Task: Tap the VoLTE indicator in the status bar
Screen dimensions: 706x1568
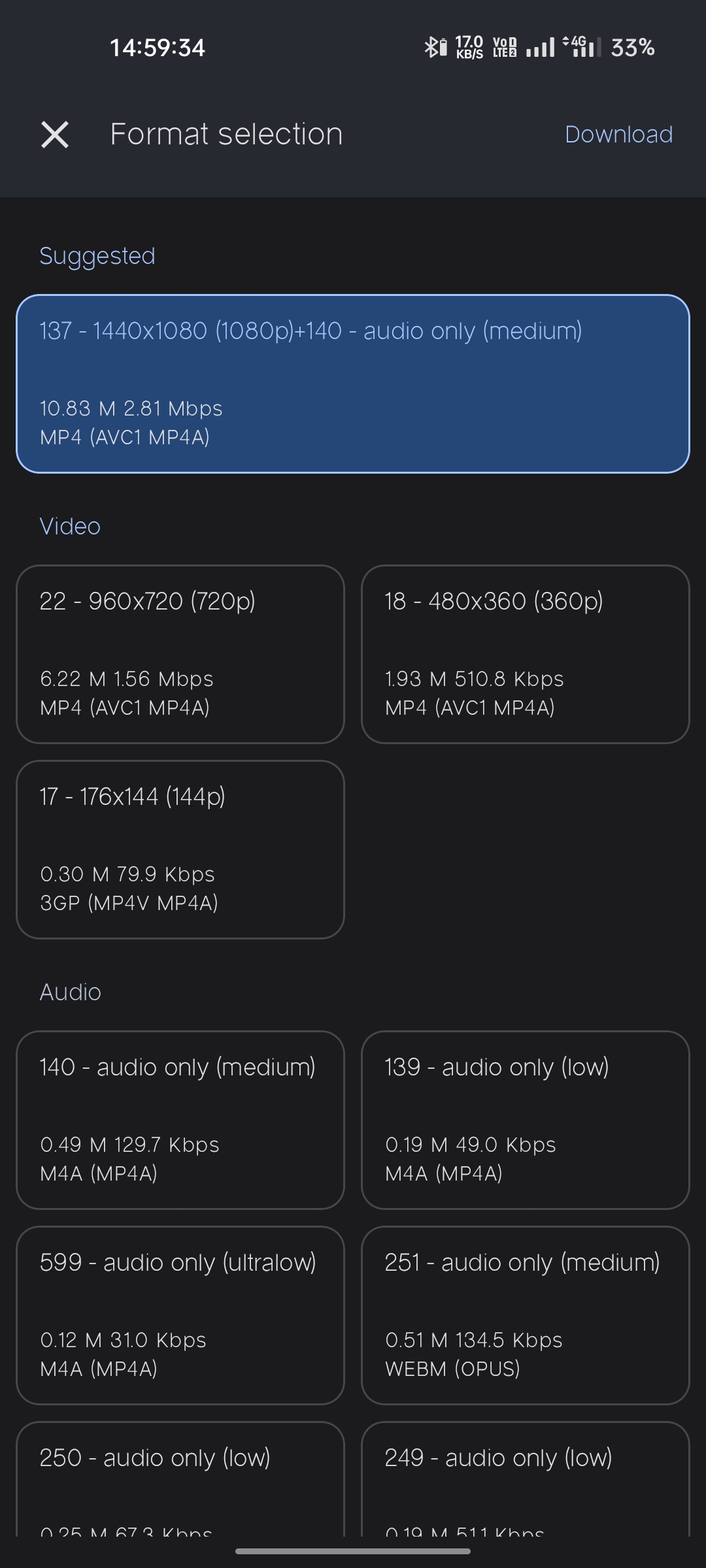Action: tap(503, 48)
